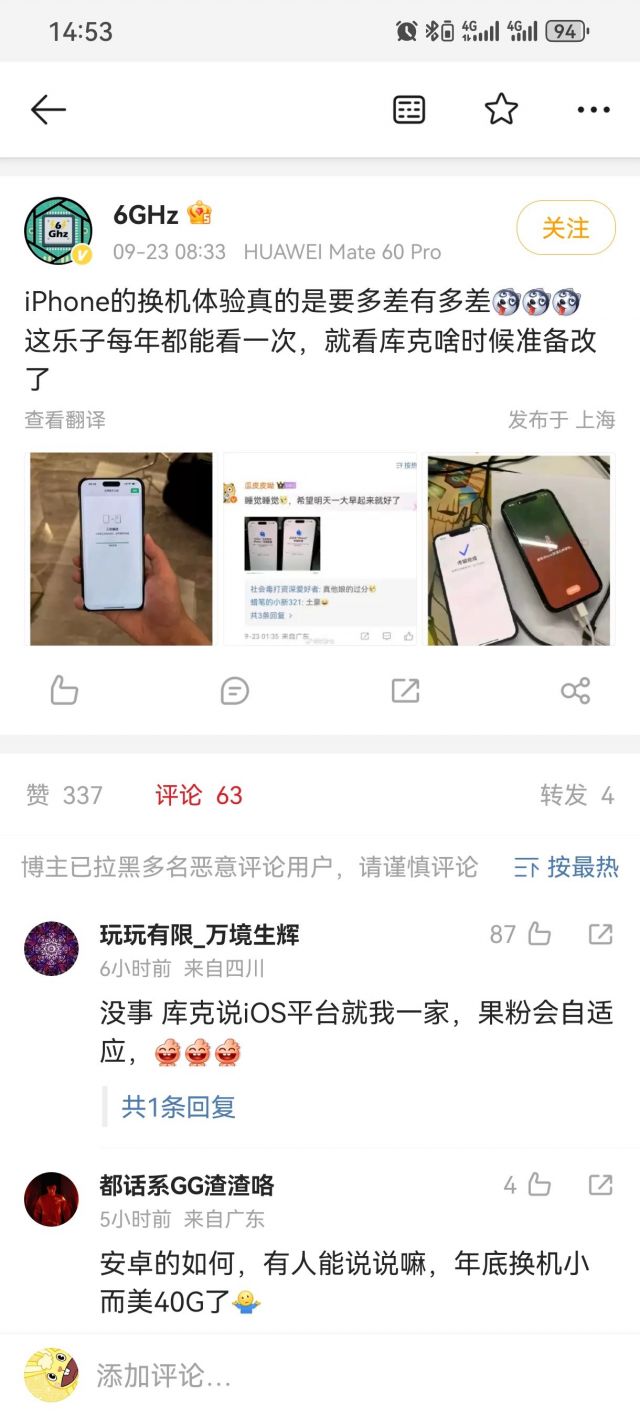
Task: Tap 查看翻译 to translate the post
Action: [65, 420]
